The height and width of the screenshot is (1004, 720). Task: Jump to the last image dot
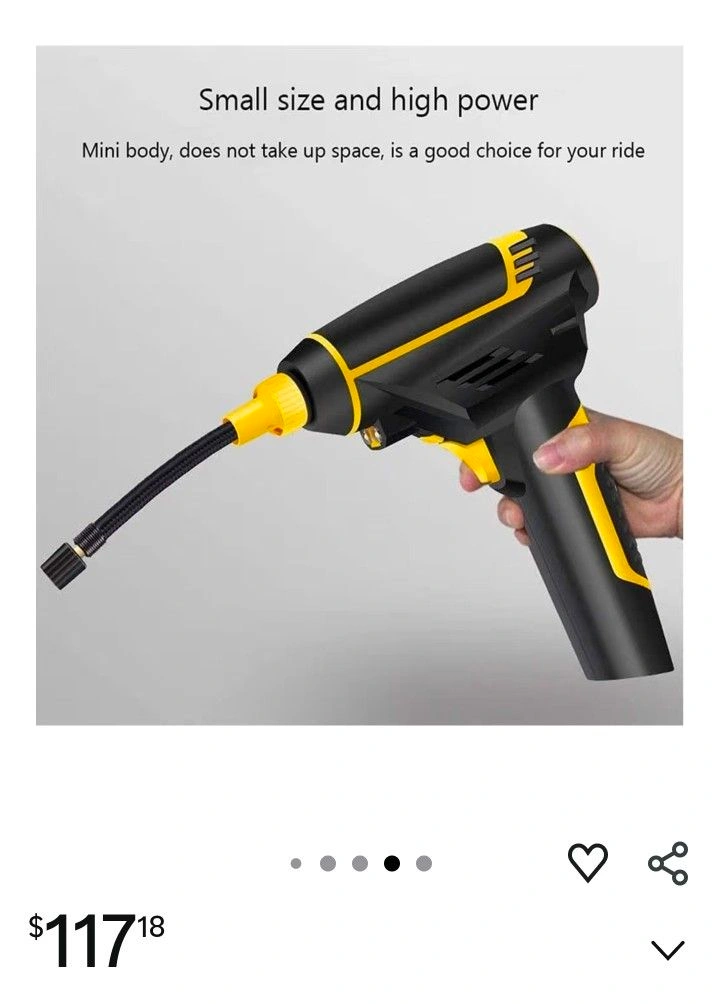pyautogui.click(x=423, y=863)
